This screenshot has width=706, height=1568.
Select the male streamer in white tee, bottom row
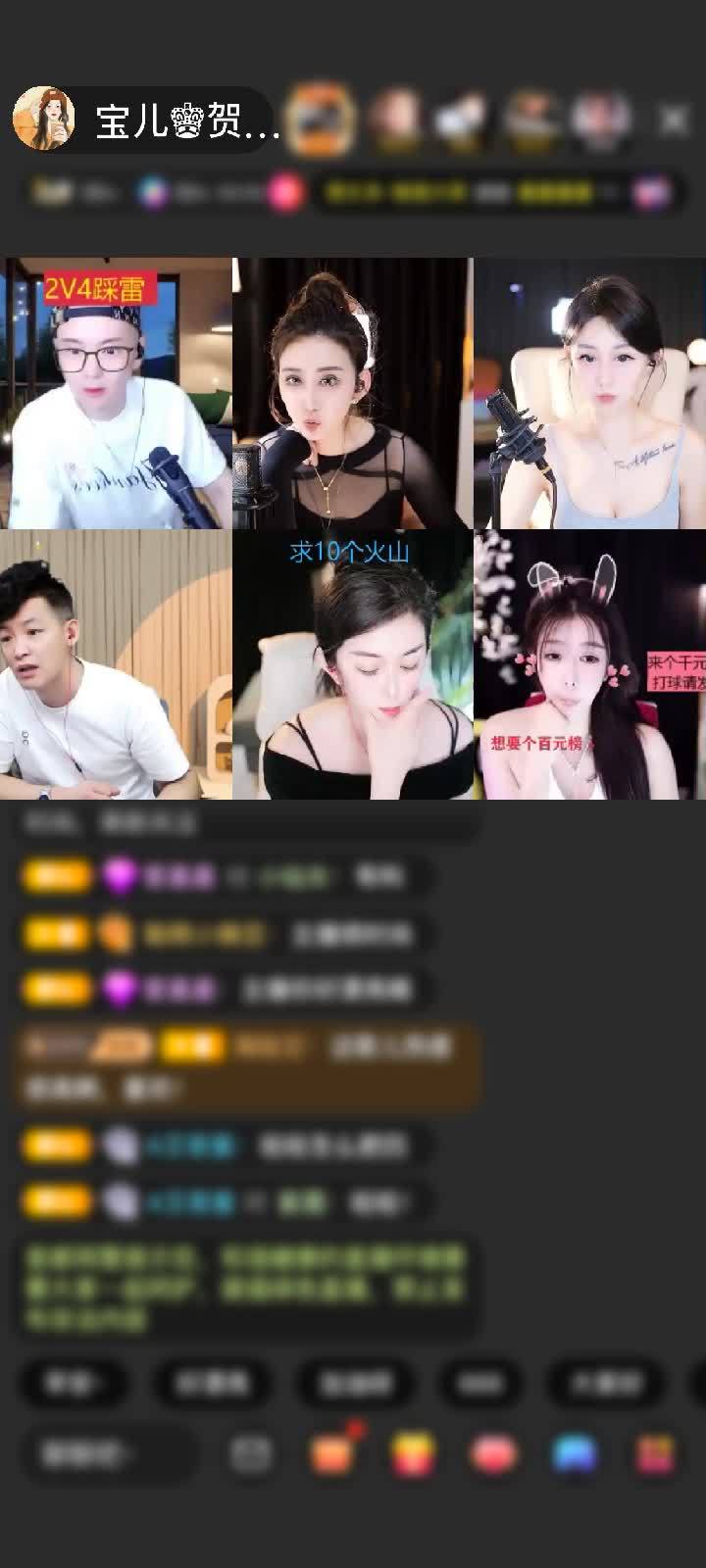point(116,666)
